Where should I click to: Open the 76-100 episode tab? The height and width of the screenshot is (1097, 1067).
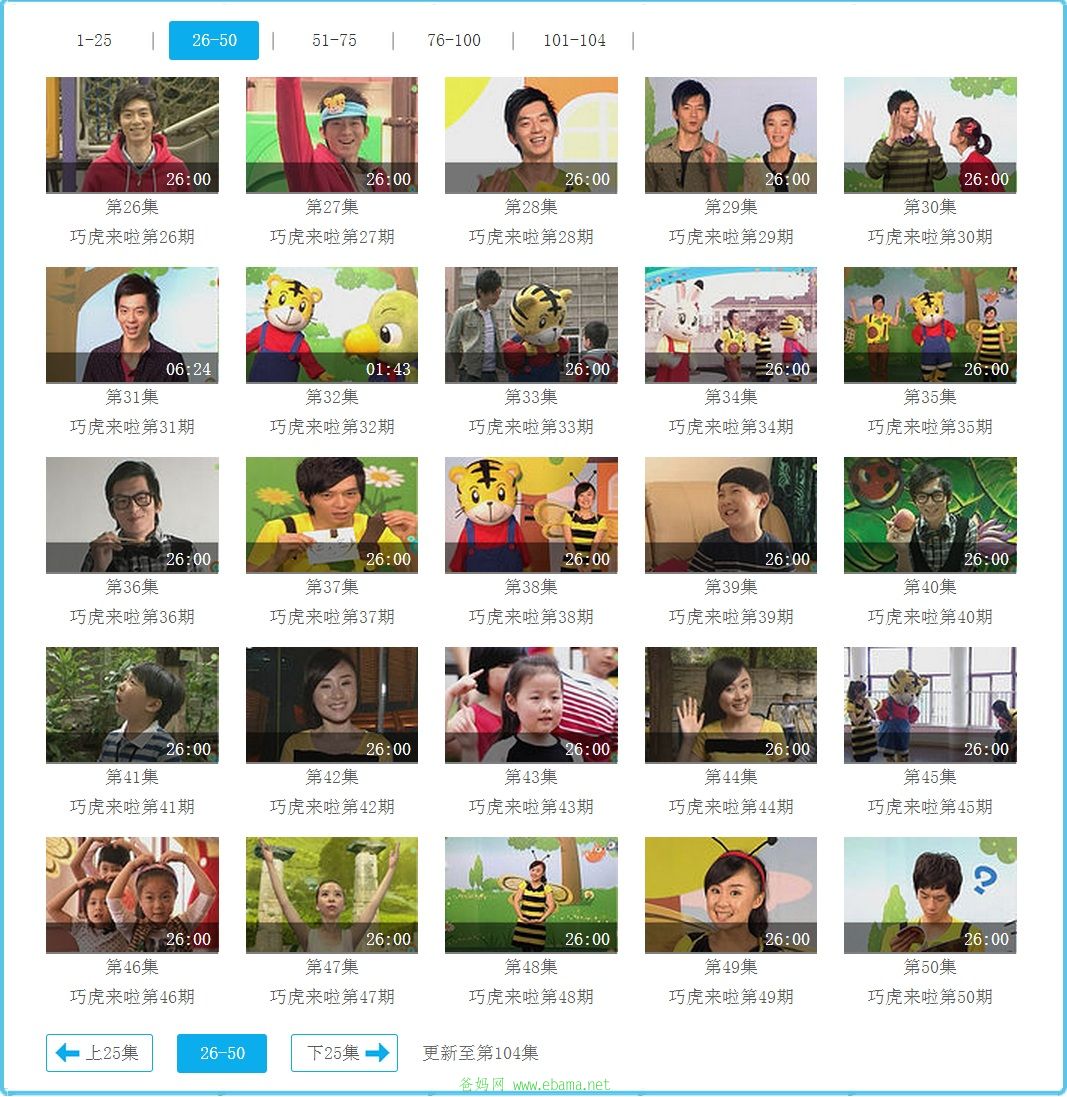pyautogui.click(x=454, y=41)
